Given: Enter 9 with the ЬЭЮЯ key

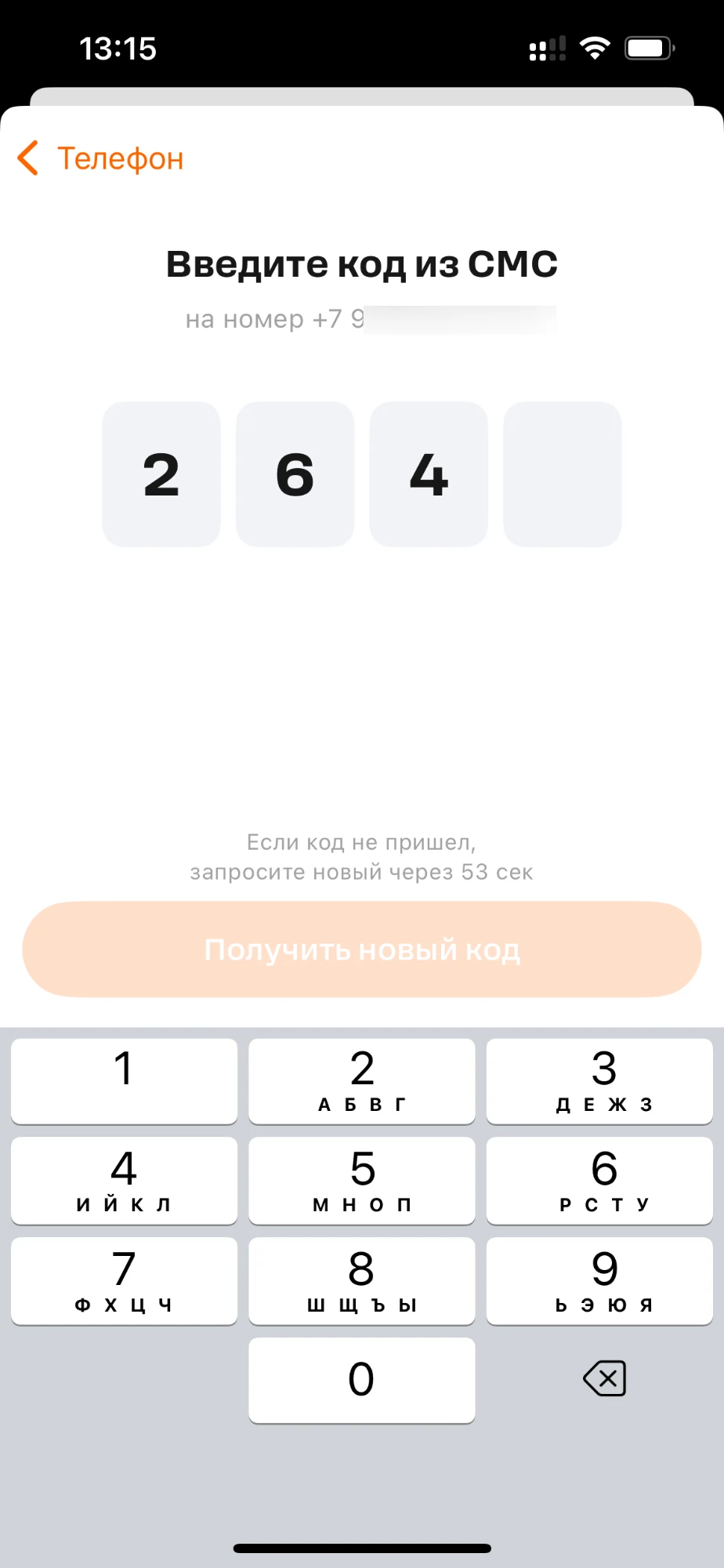Looking at the screenshot, I should pyautogui.click(x=599, y=1280).
